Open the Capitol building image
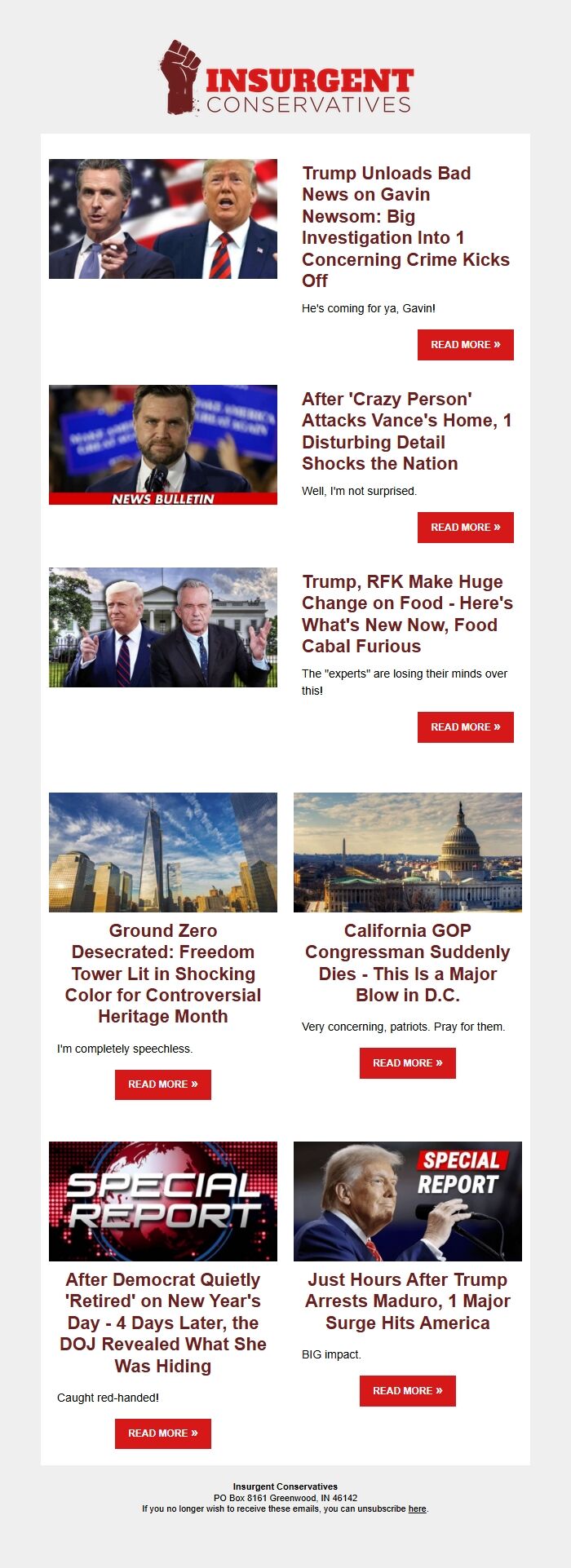Image resolution: width=571 pixels, height=1568 pixels. 408,852
